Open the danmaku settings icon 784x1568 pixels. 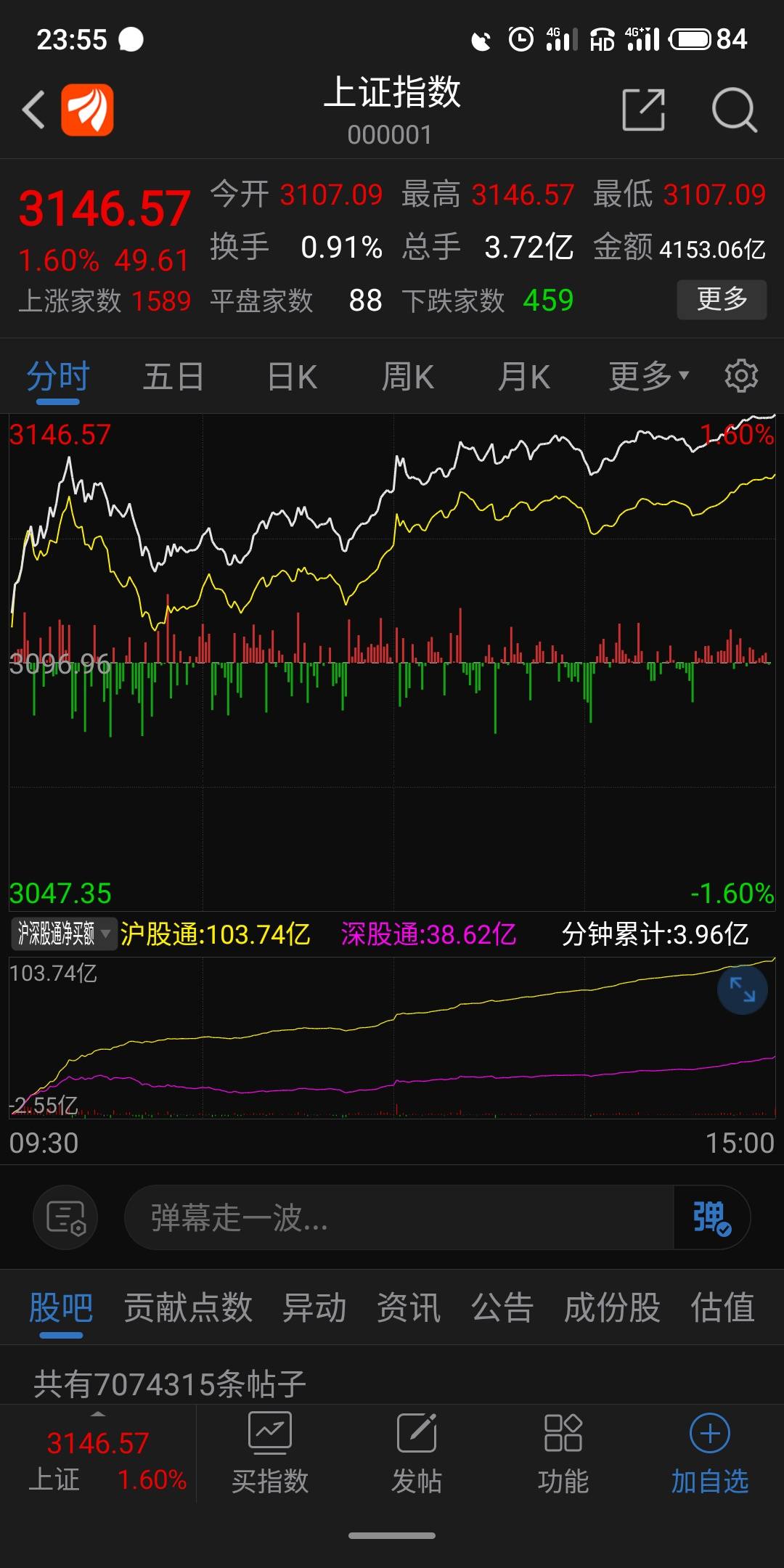click(x=65, y=1217)
